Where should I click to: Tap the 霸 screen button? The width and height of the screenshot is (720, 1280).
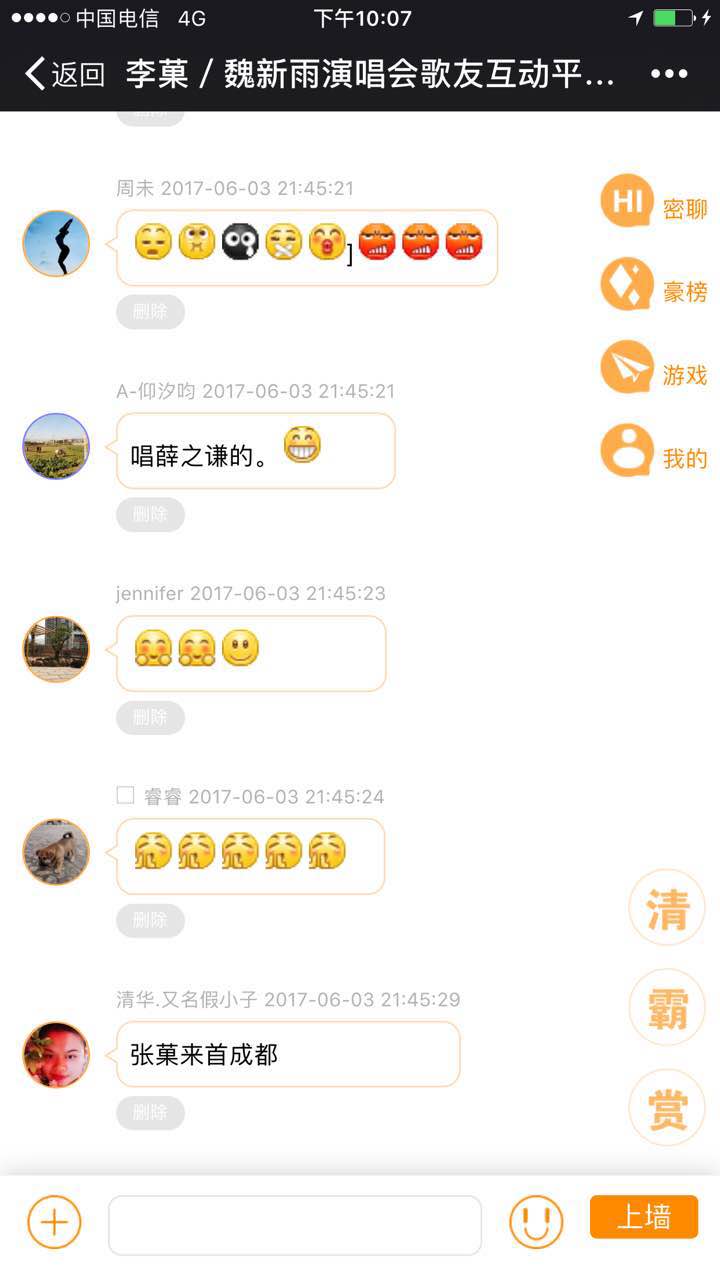pos(667,1008)
